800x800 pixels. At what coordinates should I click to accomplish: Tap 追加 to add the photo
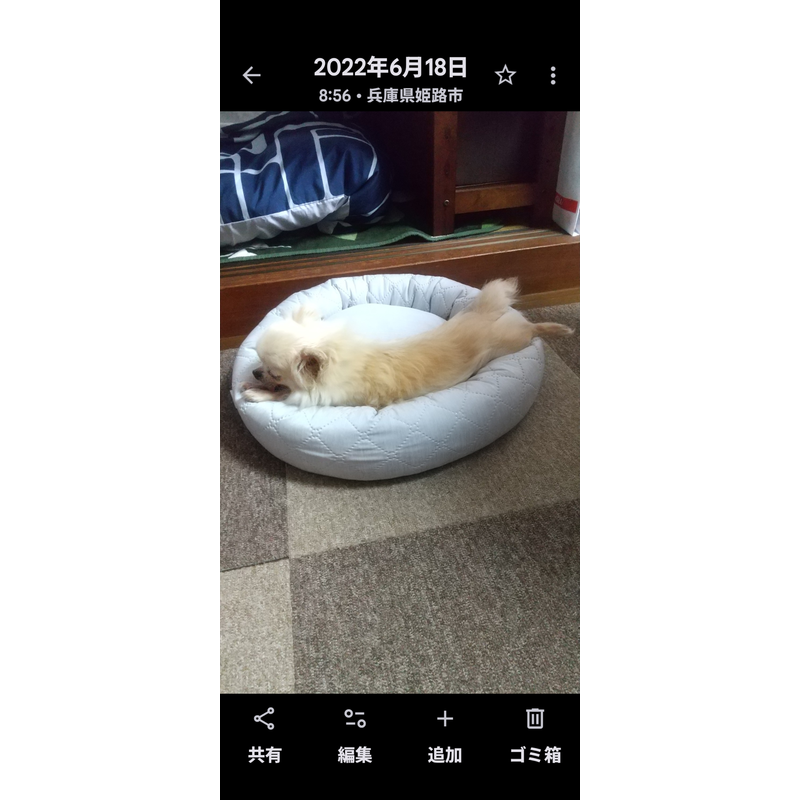click(x=445, y=733)
